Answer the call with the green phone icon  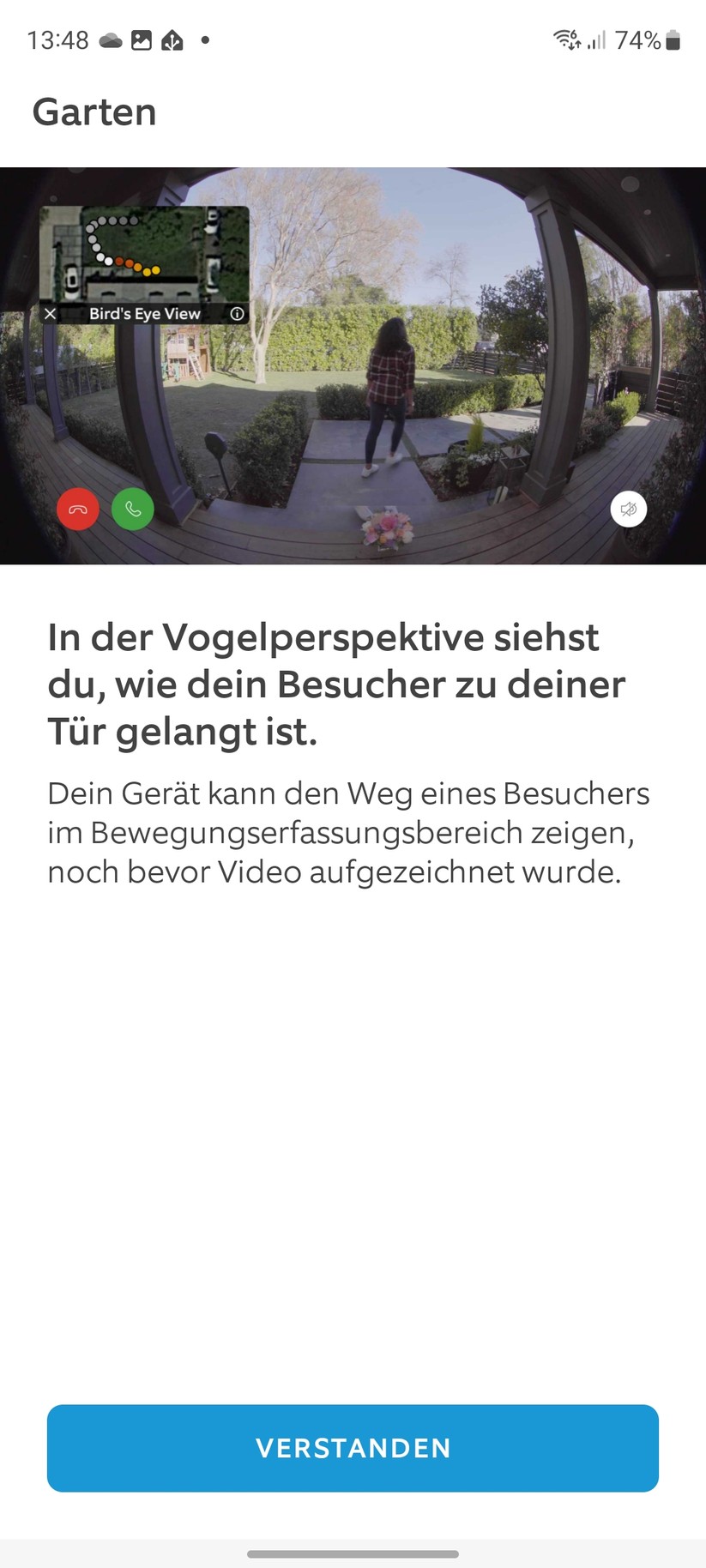(132, 509)
